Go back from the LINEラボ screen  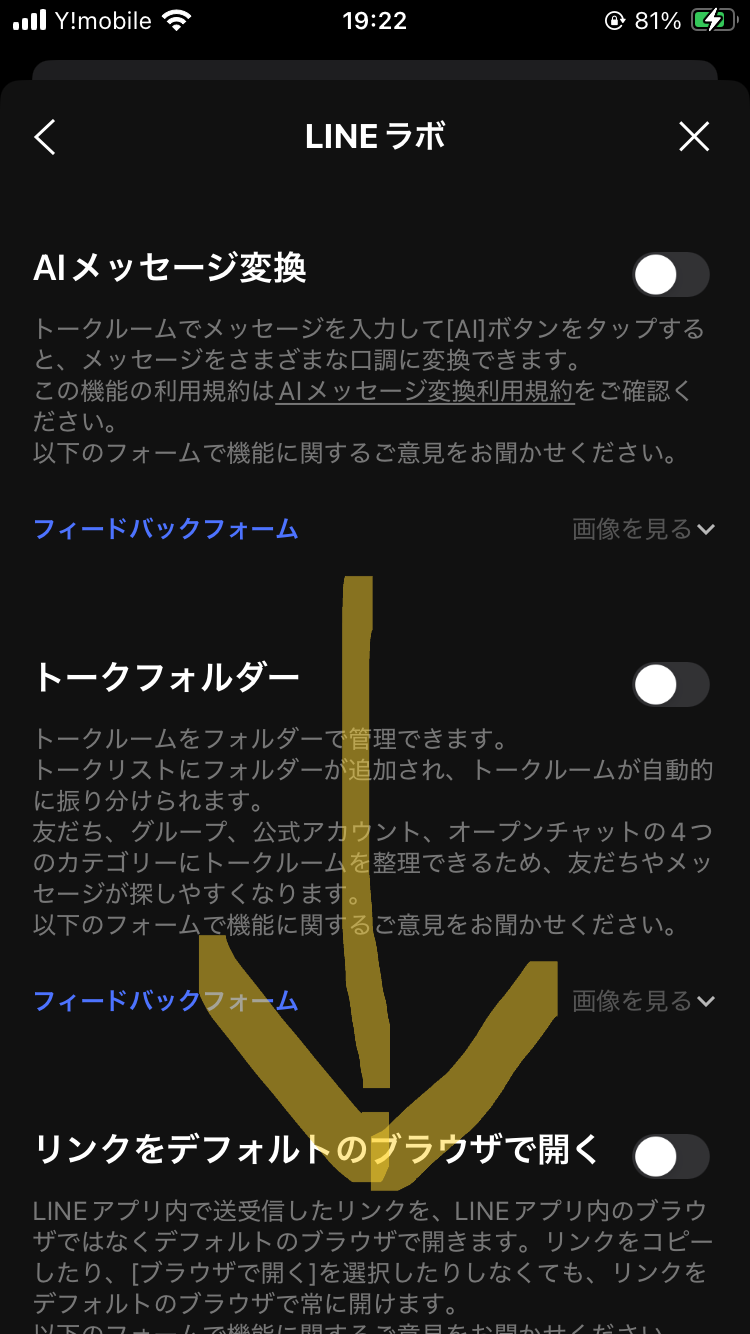(45, 137)
